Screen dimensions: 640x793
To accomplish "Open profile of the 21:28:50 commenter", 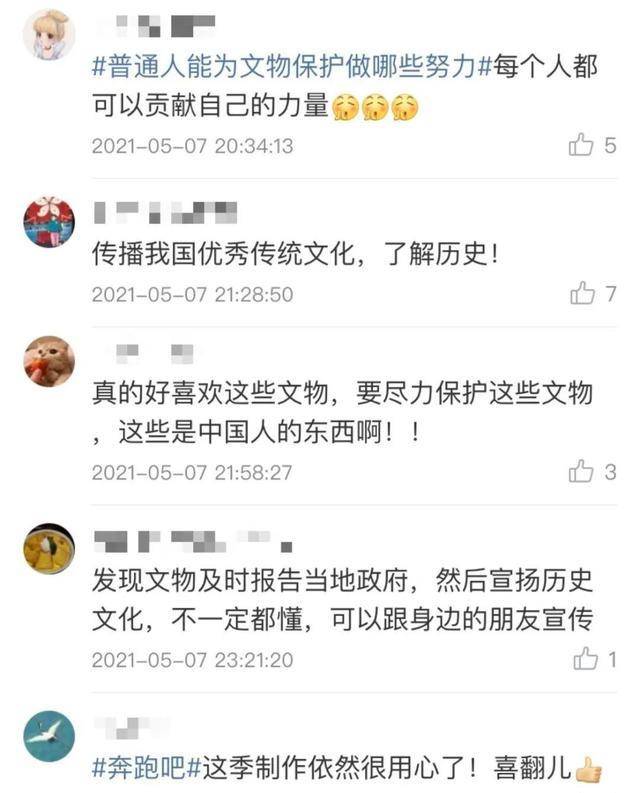I will (x=49, y=222).
